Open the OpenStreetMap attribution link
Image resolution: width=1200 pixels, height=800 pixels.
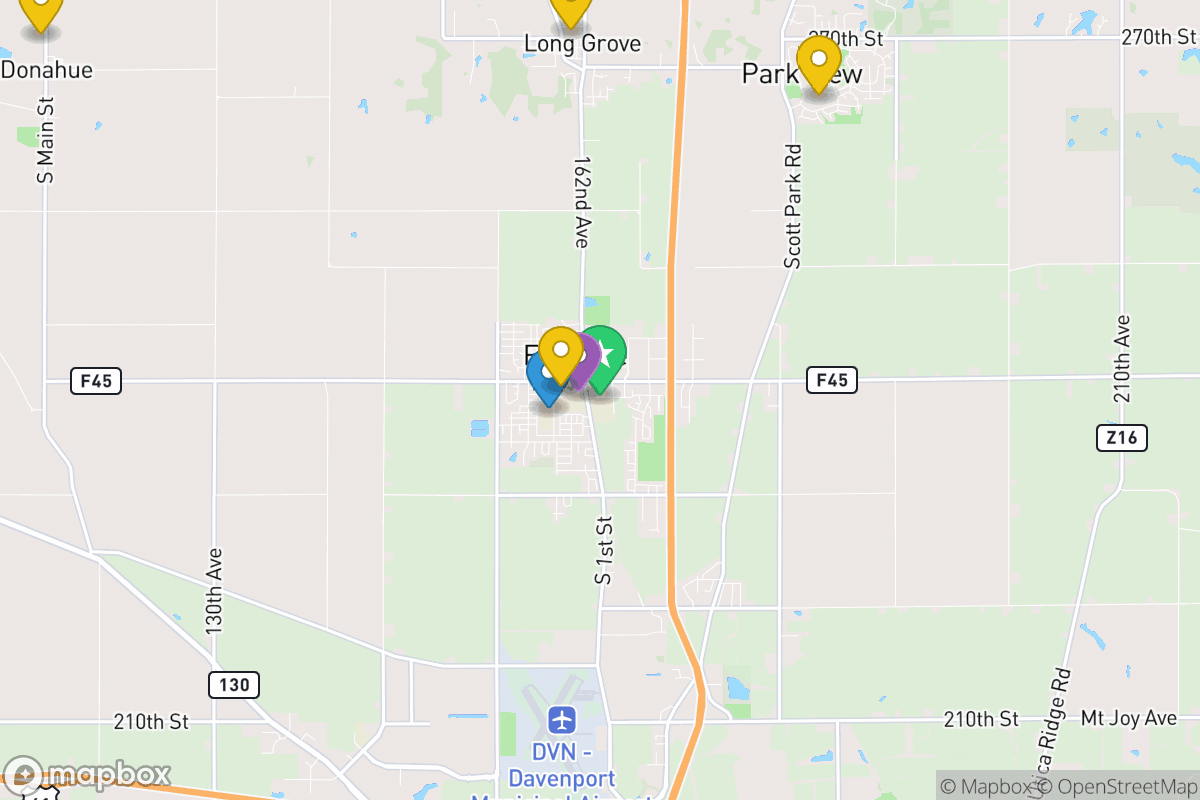(1118, 786)
